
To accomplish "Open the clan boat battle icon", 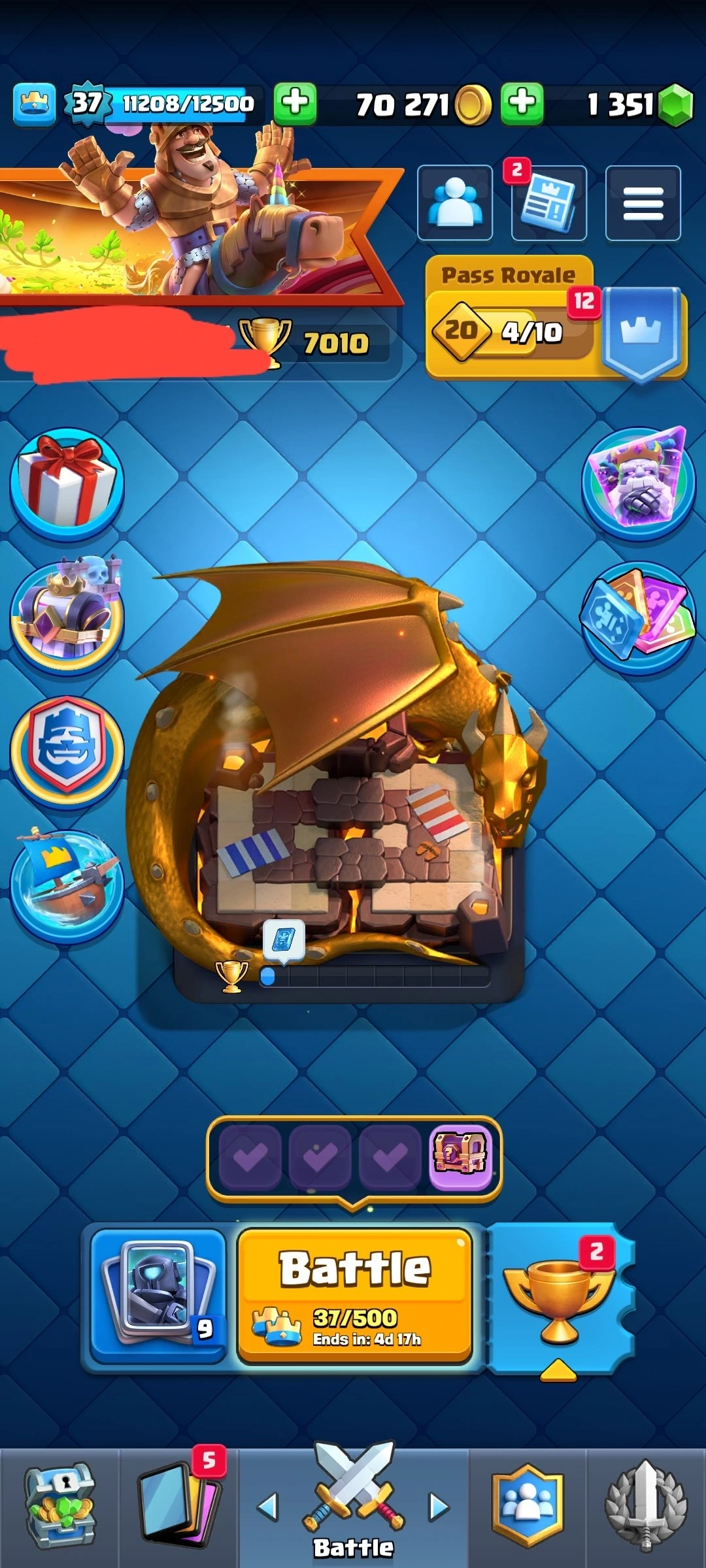I will 67,885.
